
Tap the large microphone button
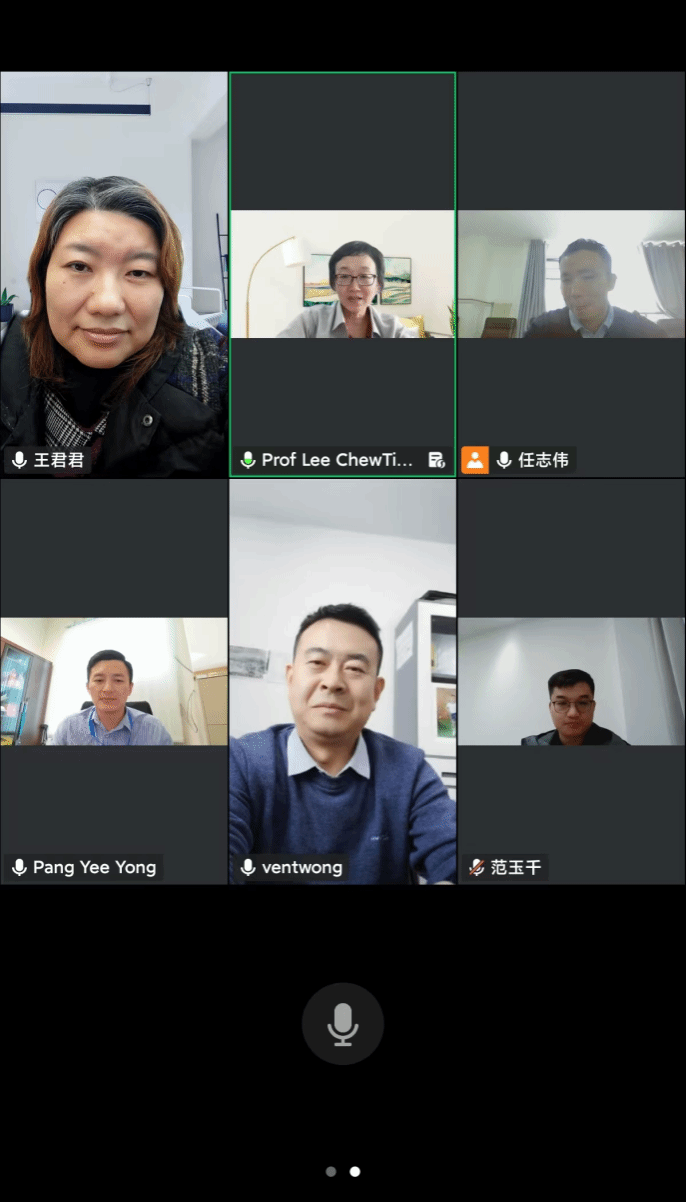point(343,1023)
